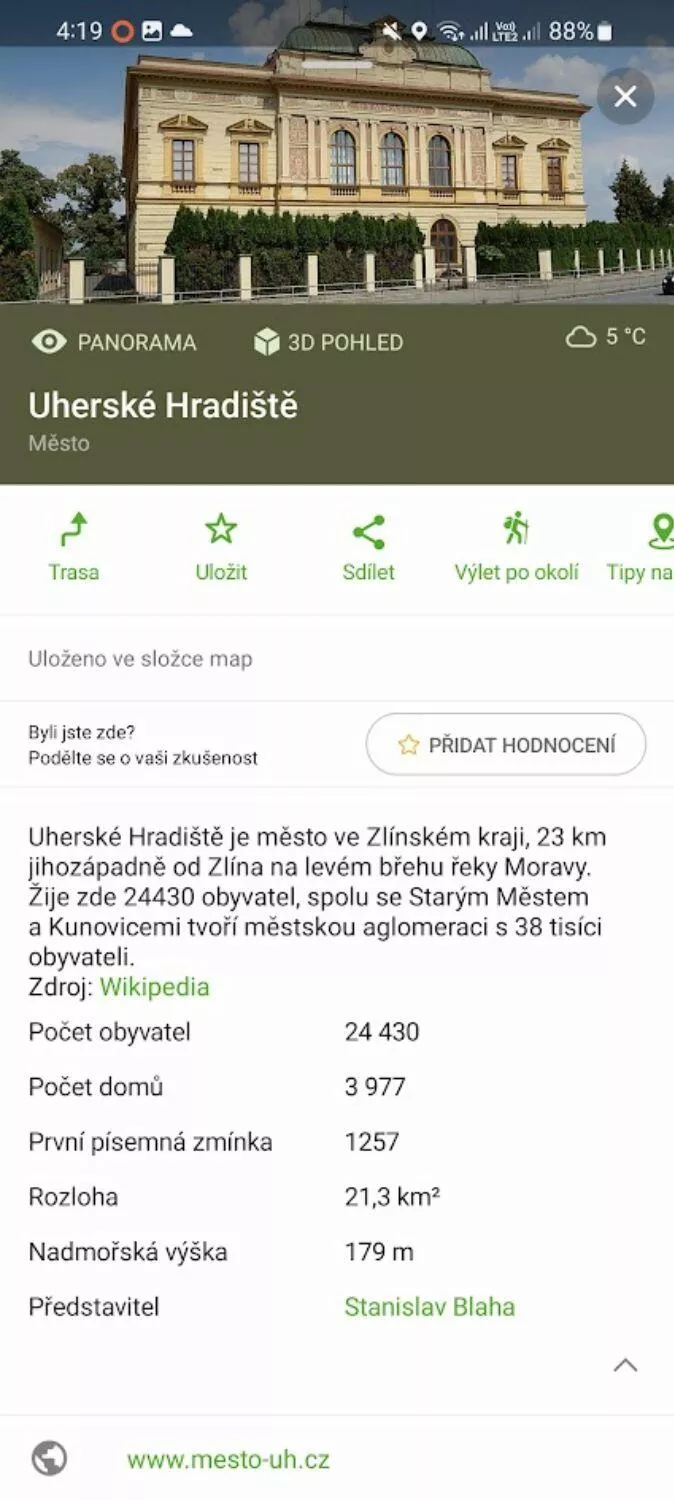Open the Wikipedia source link
Image resolution: width=674 pixels, height=1500 pixels.
coord(155,987)
